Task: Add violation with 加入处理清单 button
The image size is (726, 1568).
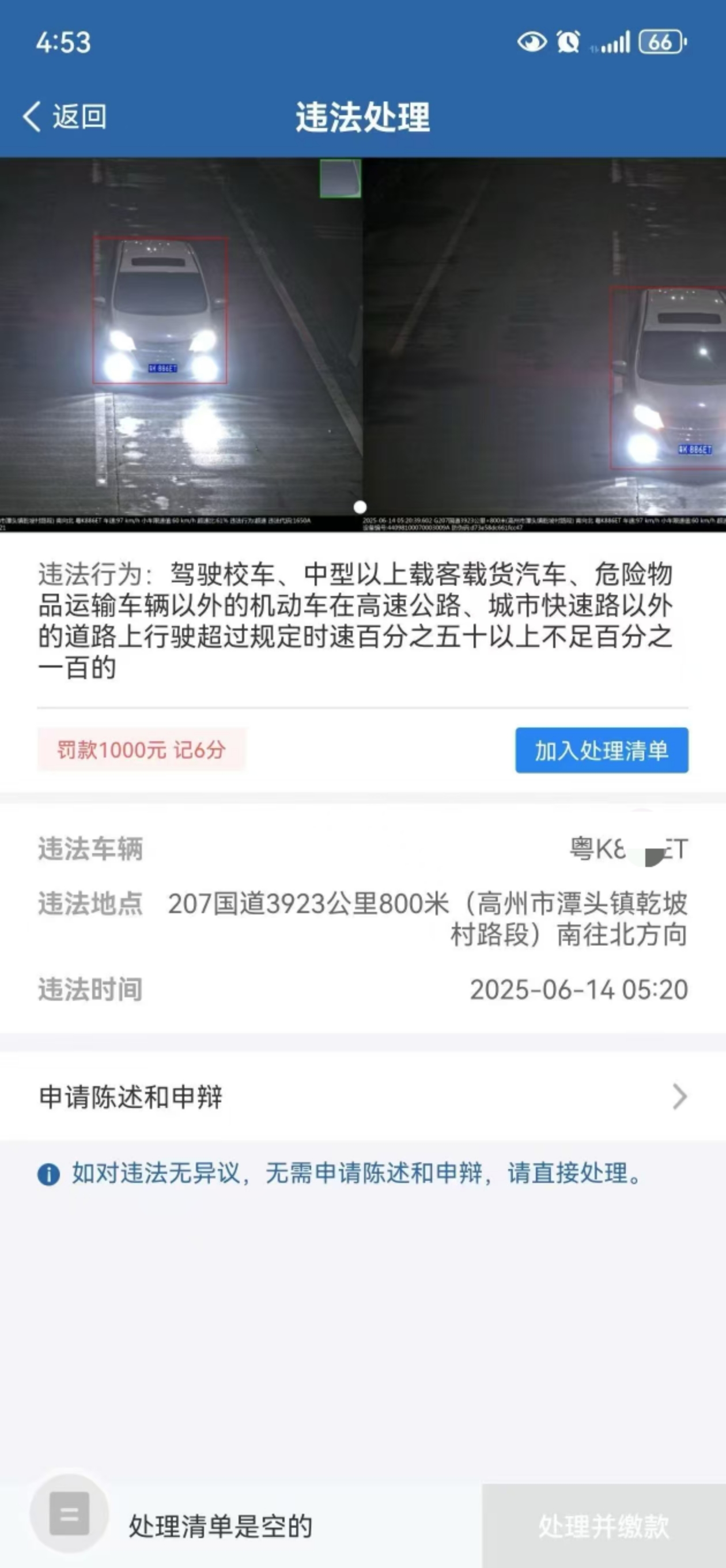Action: (x=601, y=750)
